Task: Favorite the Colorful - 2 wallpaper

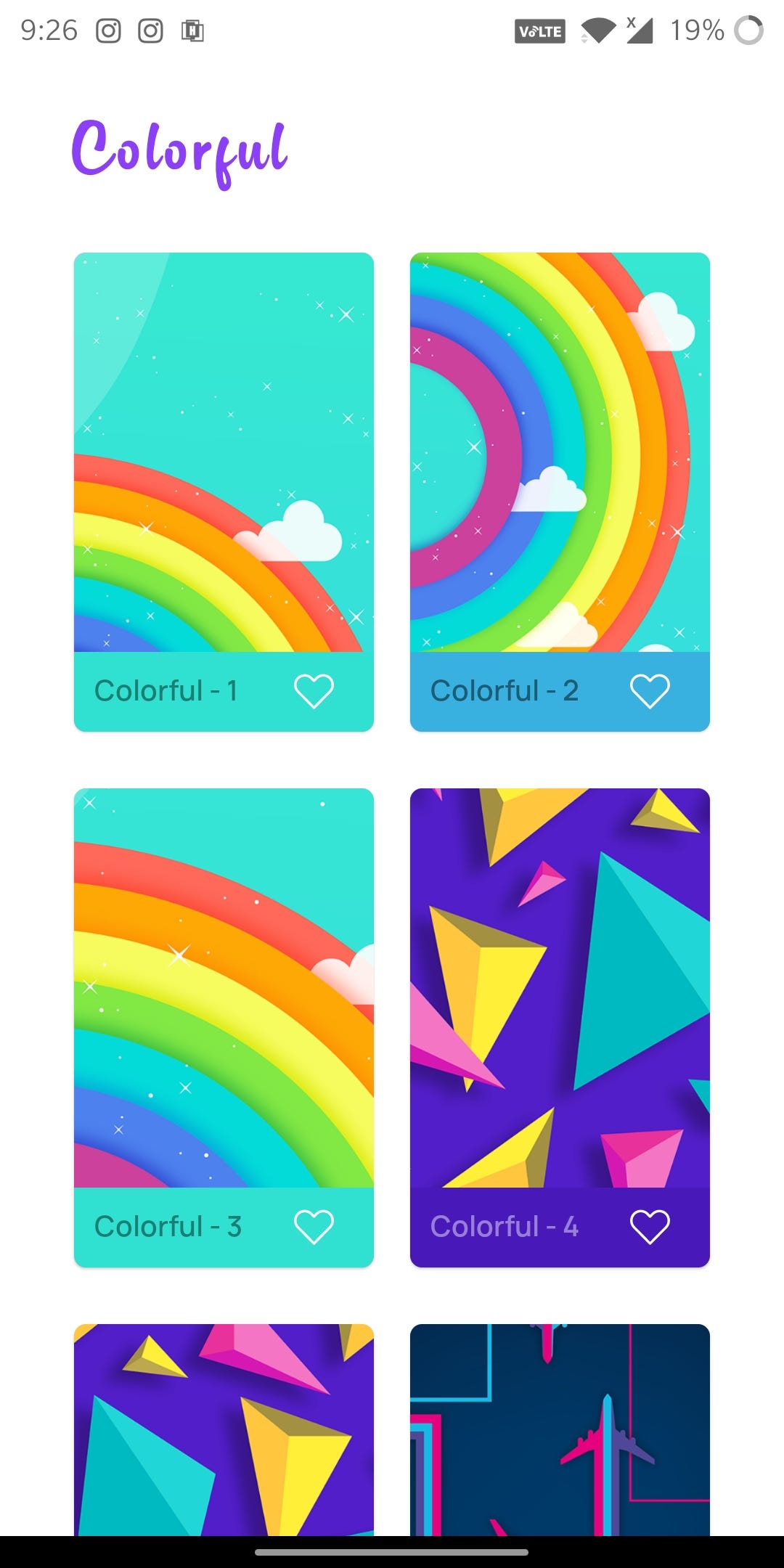Action: click(x=650, y=690)
